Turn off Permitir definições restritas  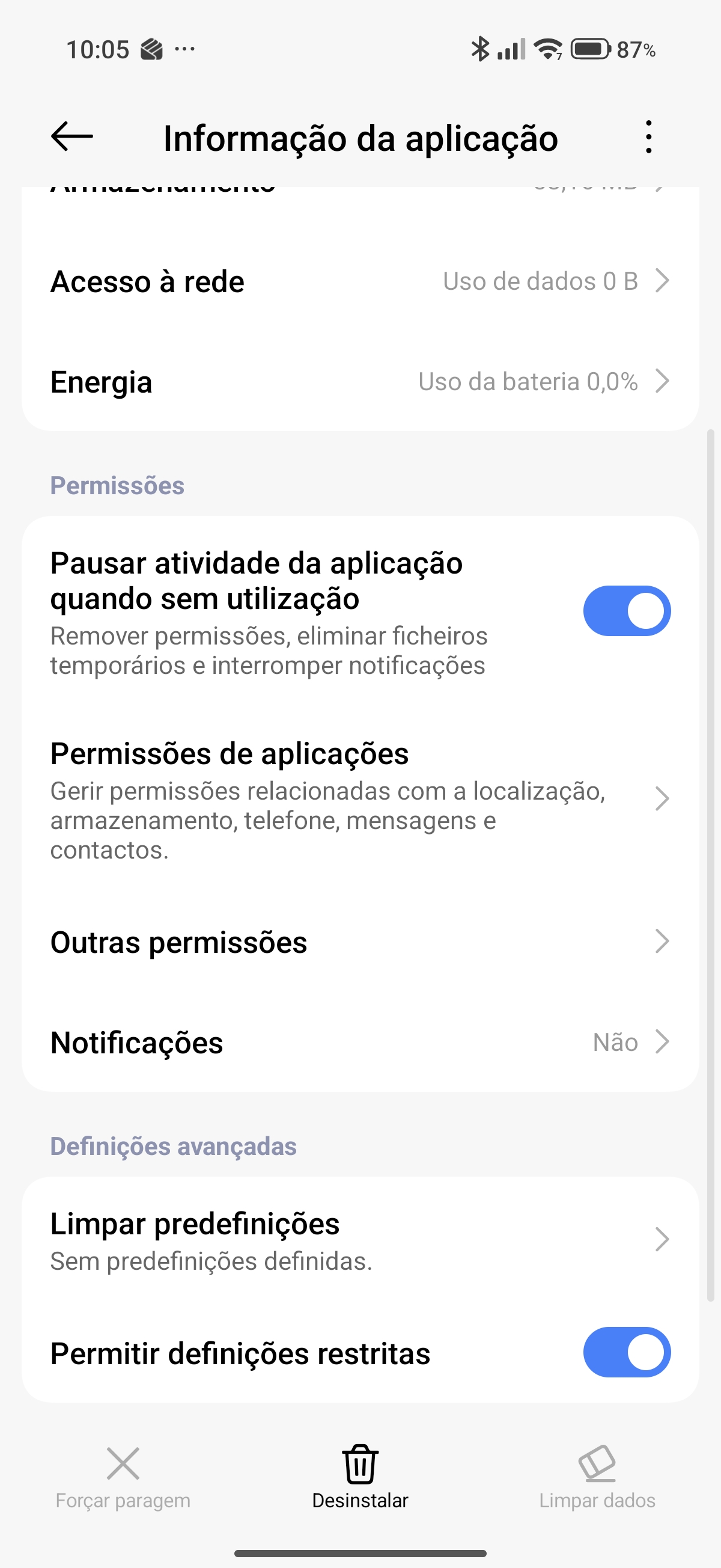627,1353
